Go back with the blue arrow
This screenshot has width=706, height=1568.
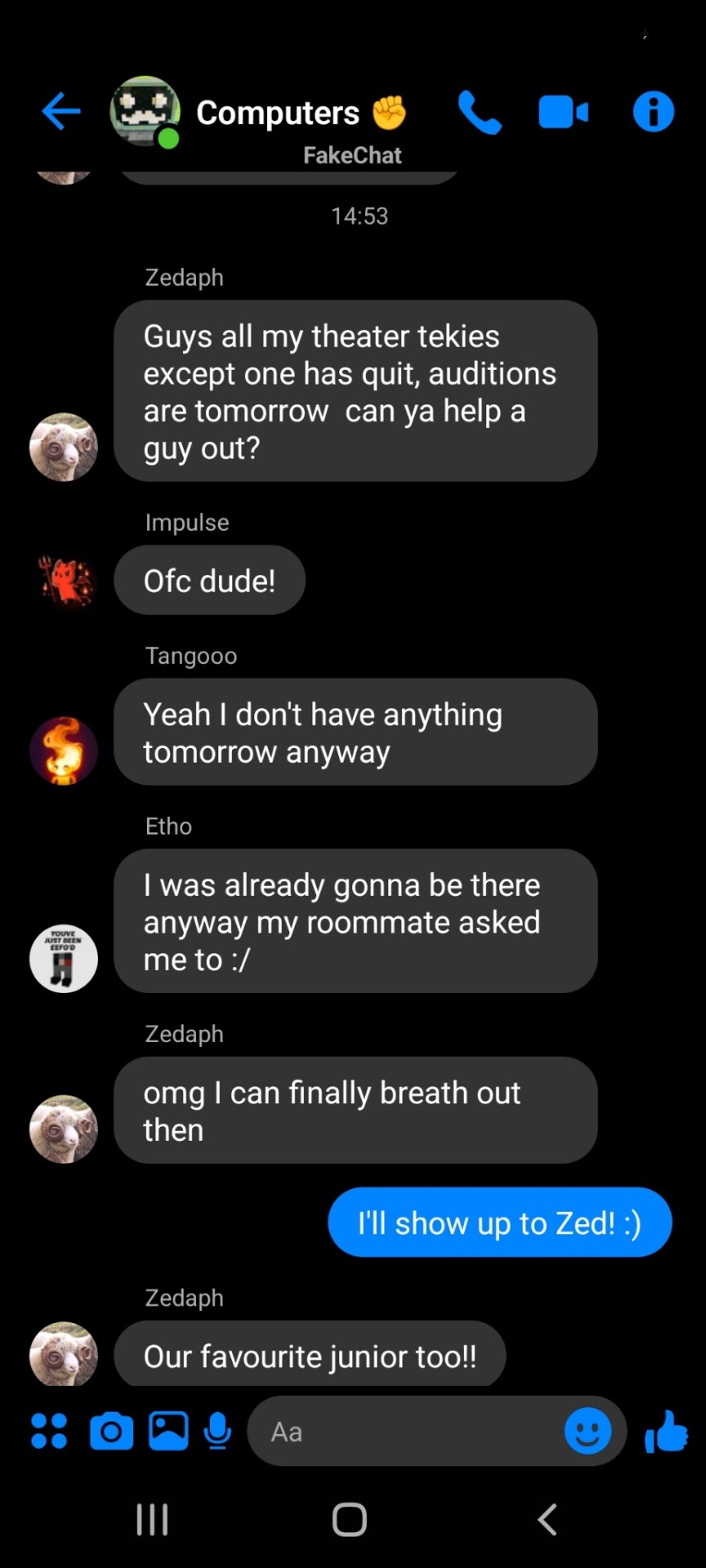(x=61, y=111)
